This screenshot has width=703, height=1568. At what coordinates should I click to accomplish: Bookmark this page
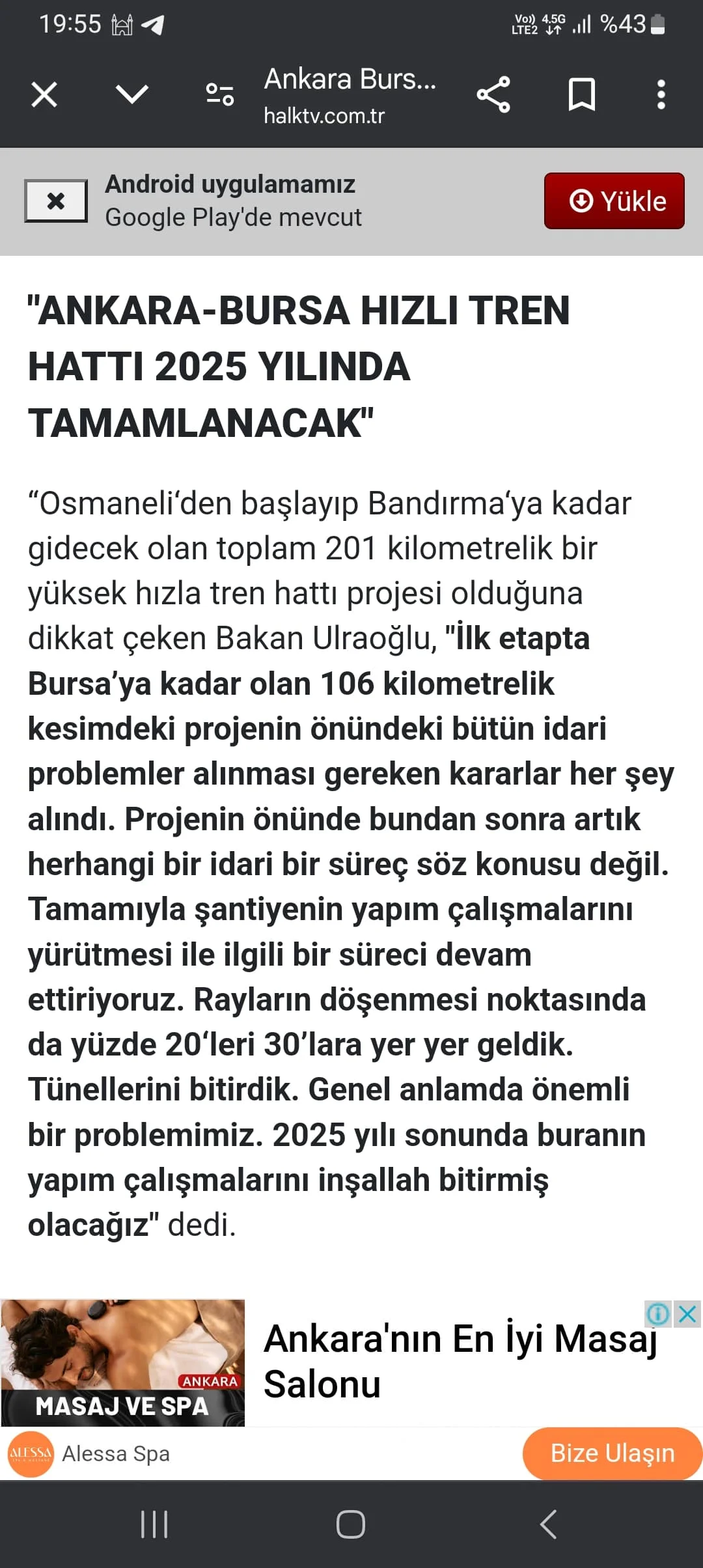[581, 95]
